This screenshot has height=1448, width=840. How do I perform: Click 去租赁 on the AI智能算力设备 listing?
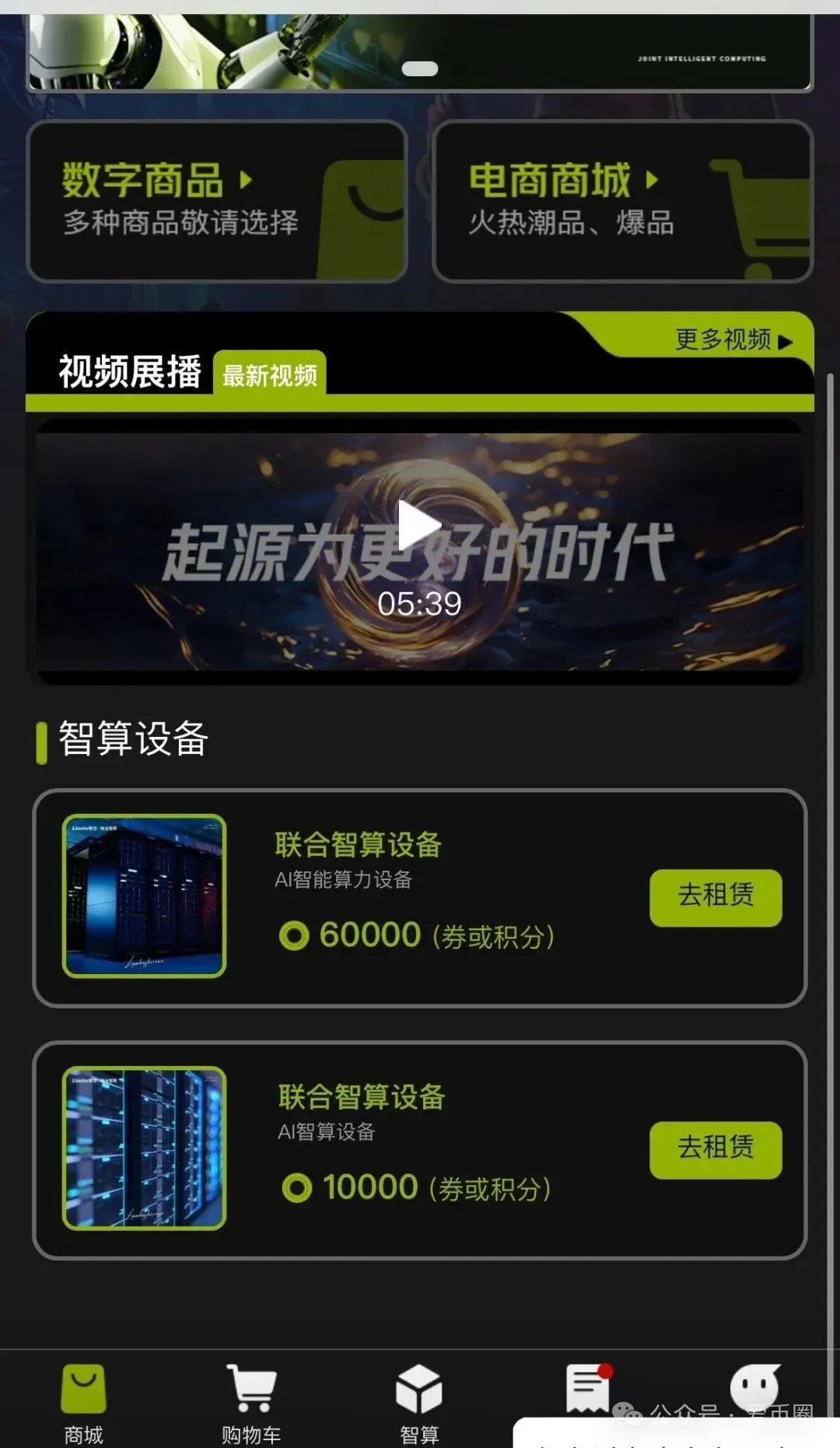tap(715, 896)
